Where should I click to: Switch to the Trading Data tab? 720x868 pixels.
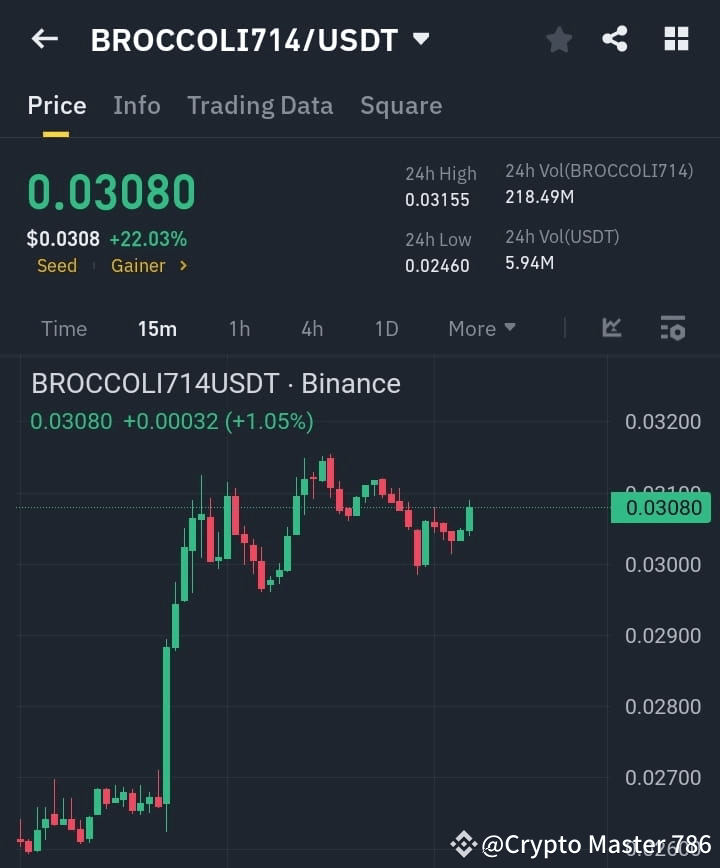coord(260,105)
